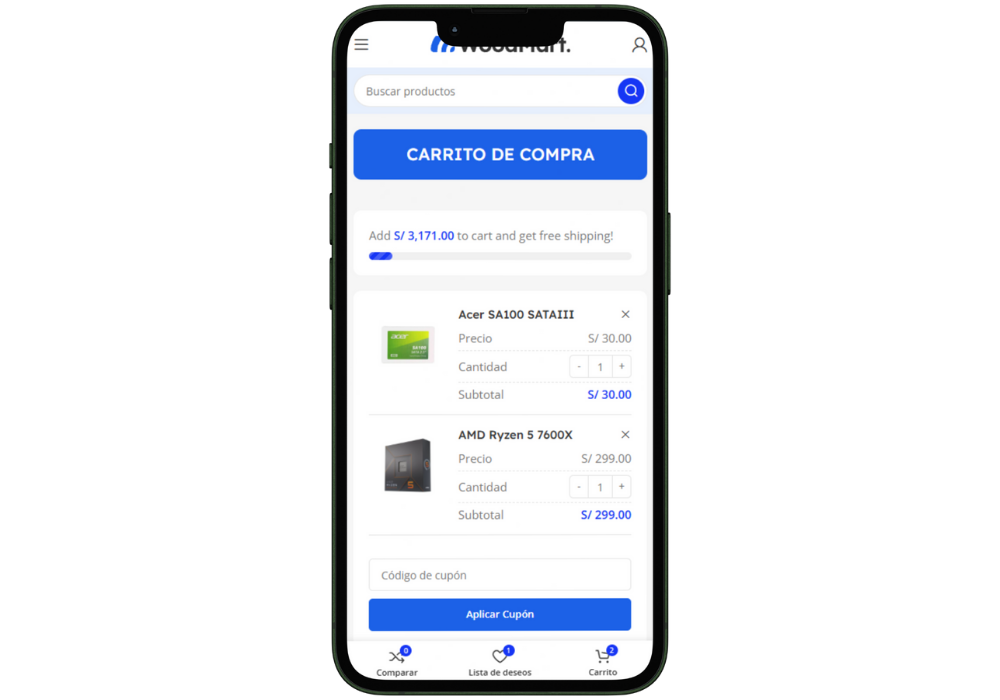The image size is (1000, 700).
Task: Open the AMD Ryzen 5 7600X title link
Action: [515, 435]
